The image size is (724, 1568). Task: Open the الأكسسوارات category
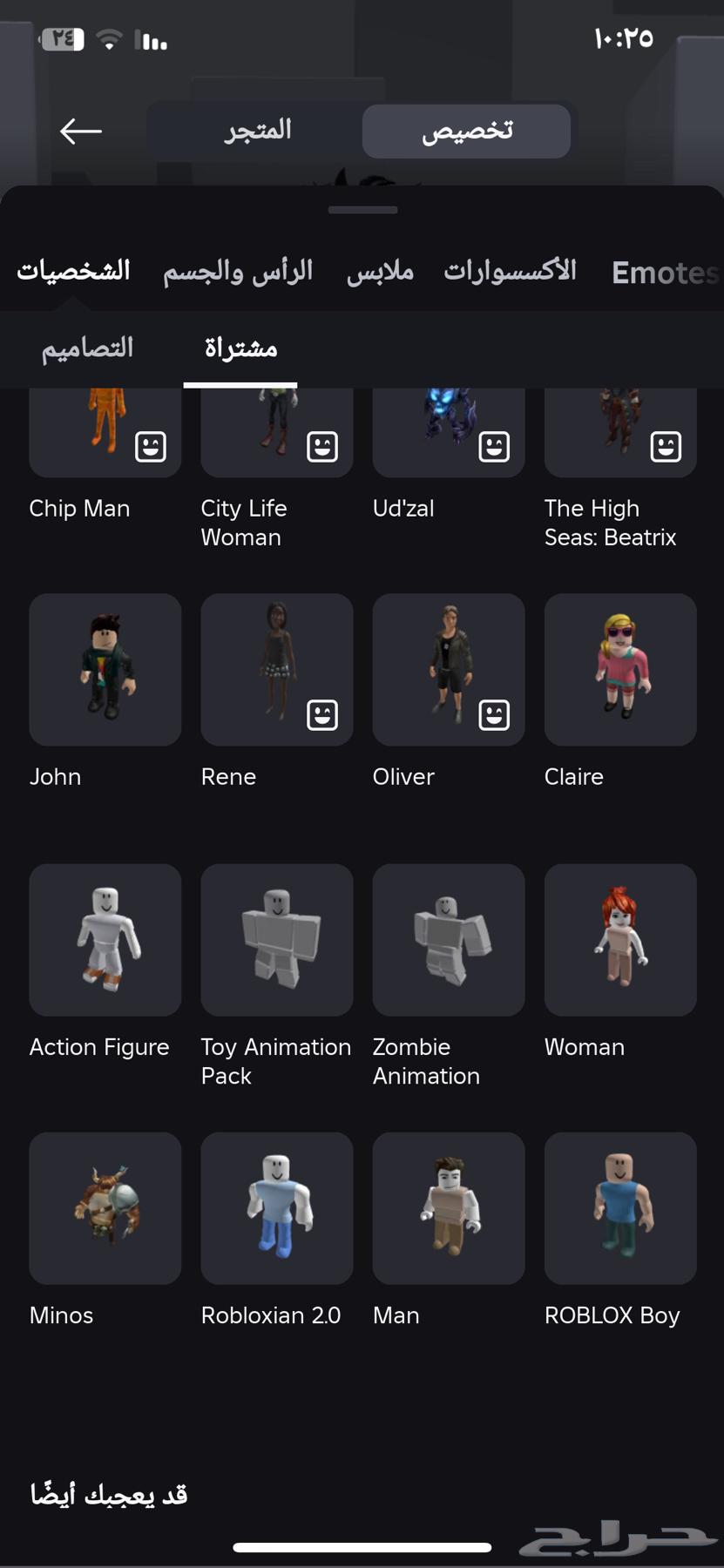pyautogui.click(x=510, y=272)
